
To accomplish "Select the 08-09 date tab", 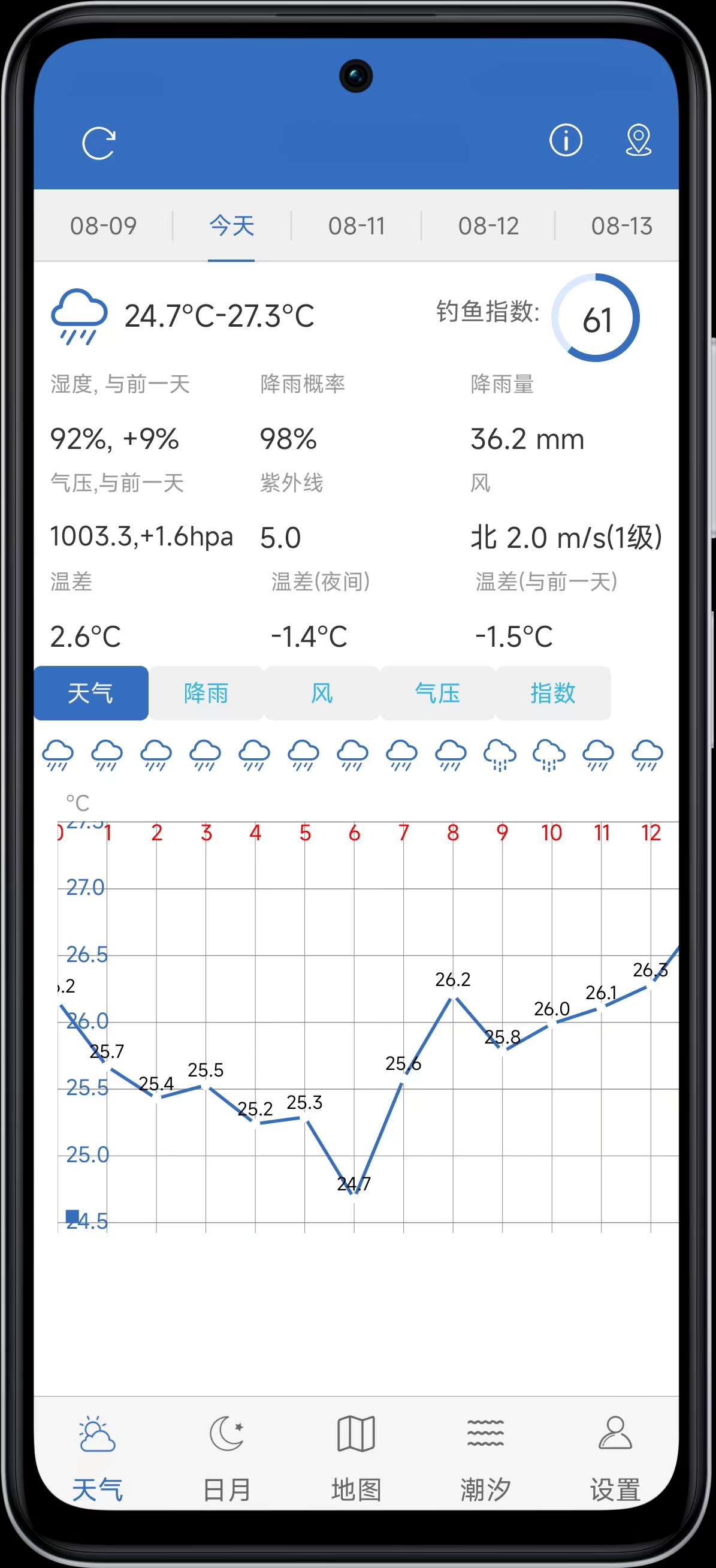I will pos(104,226).
